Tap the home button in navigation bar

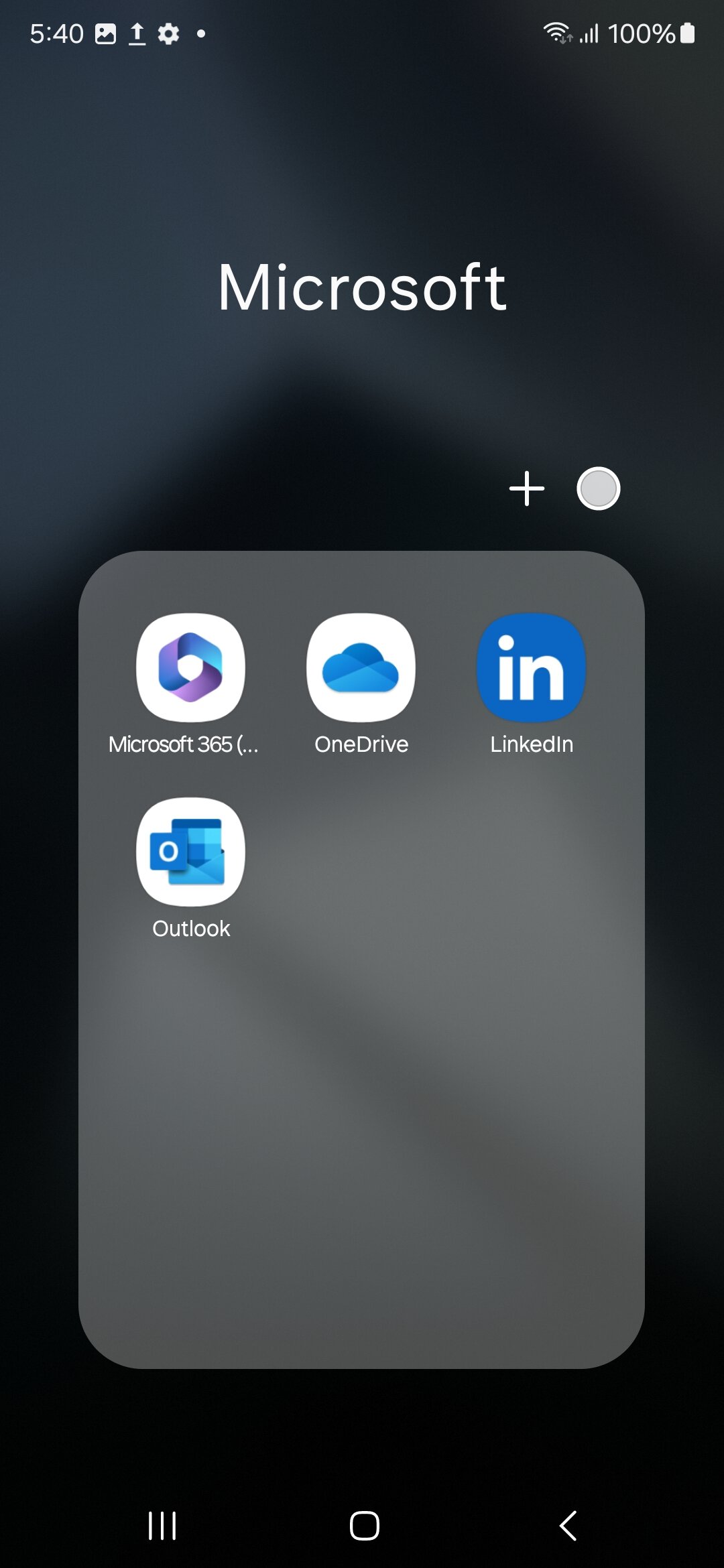[x=364, y=1526]
